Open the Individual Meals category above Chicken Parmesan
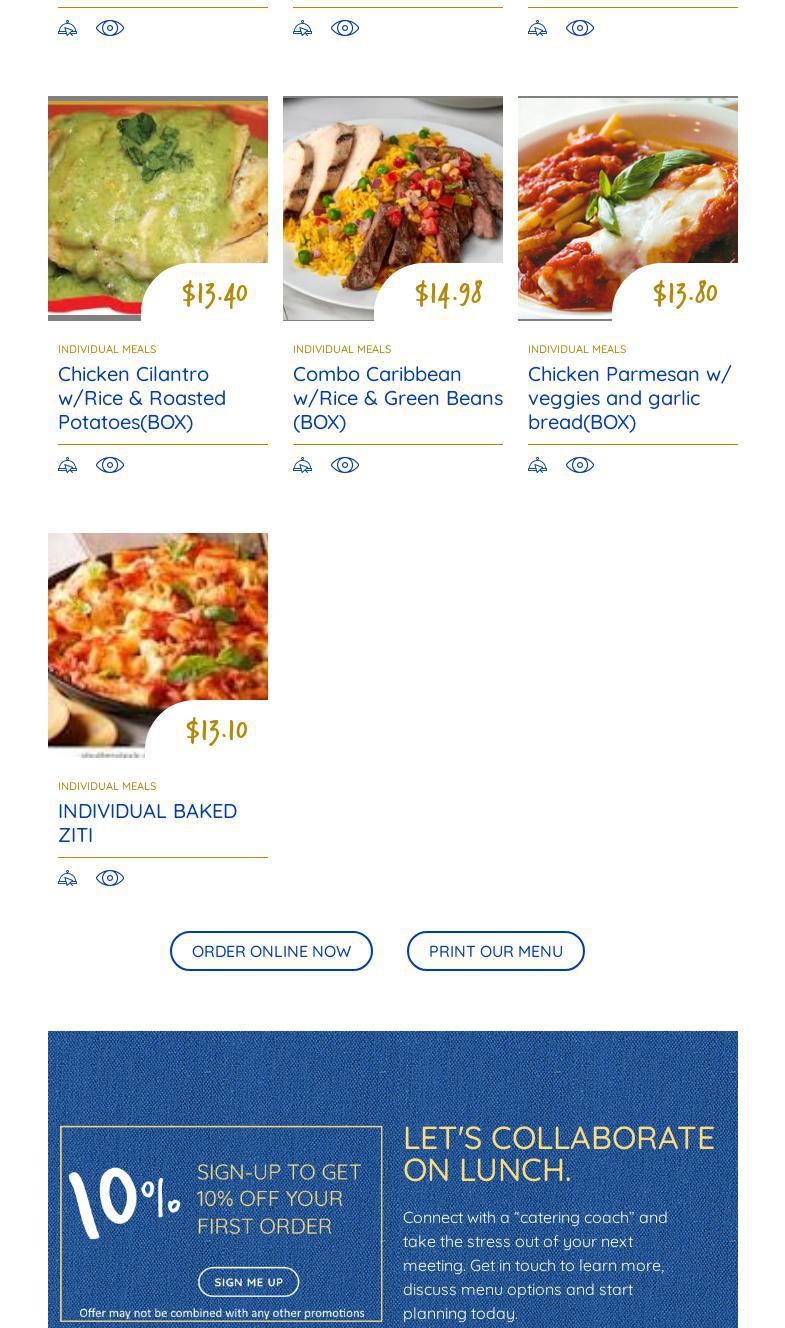Viewport: 785px width, 1328px height. pyautogui.click(x=577, y=349)
